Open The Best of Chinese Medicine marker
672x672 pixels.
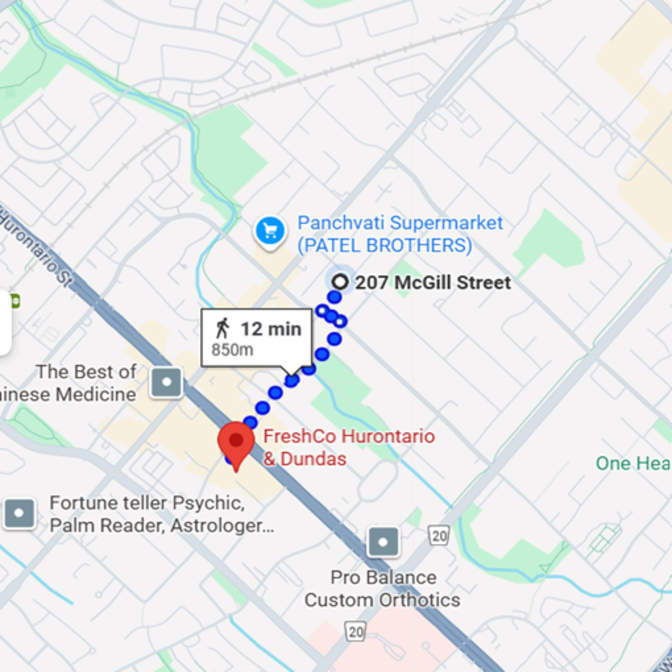(x=166, y=382)
